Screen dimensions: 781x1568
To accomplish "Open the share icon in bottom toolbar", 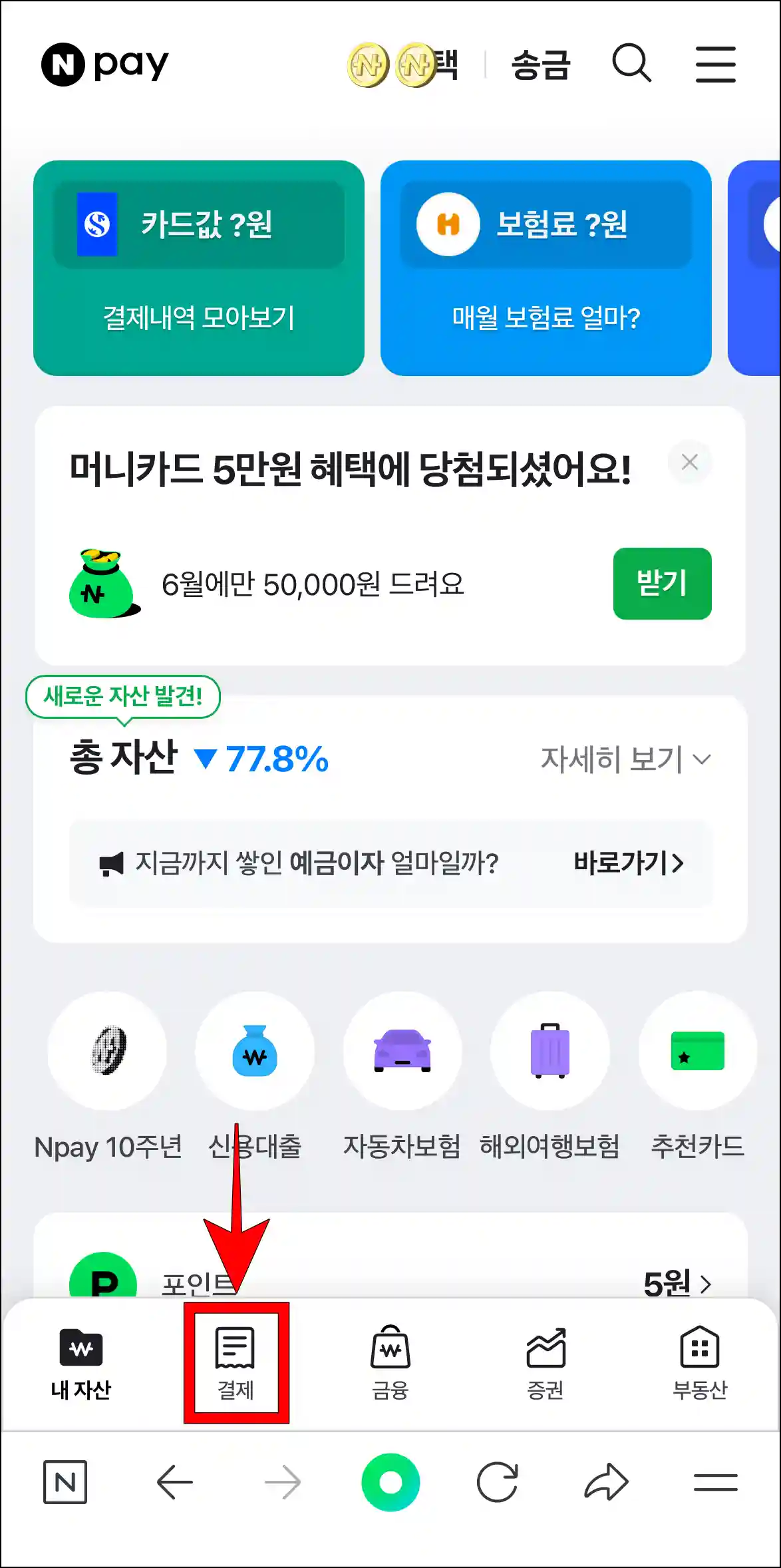I will pyautogui.click(x=605, y=1482).
